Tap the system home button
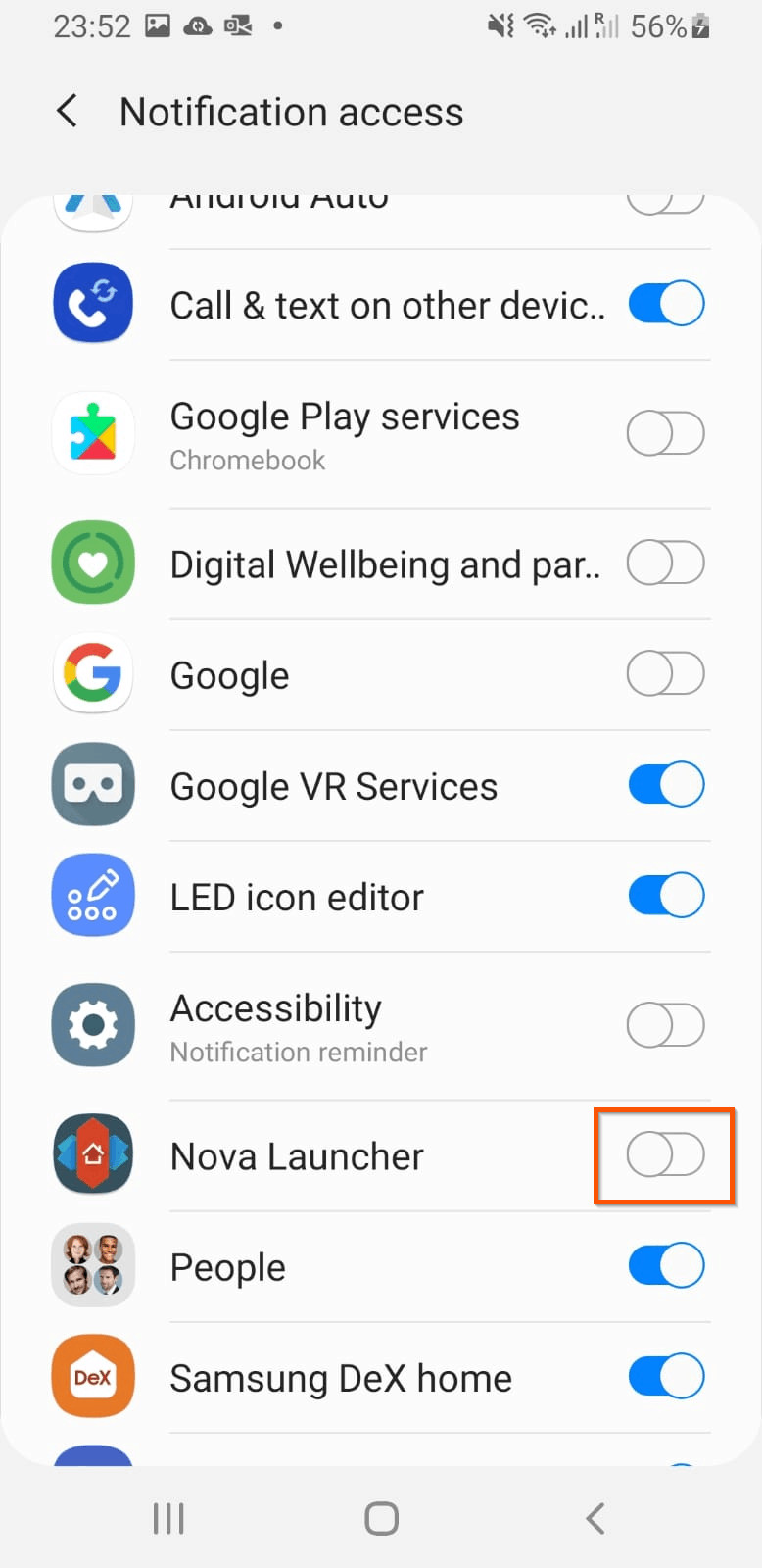Viewport: 762px width, 1568px height. tap(381, 1519)
